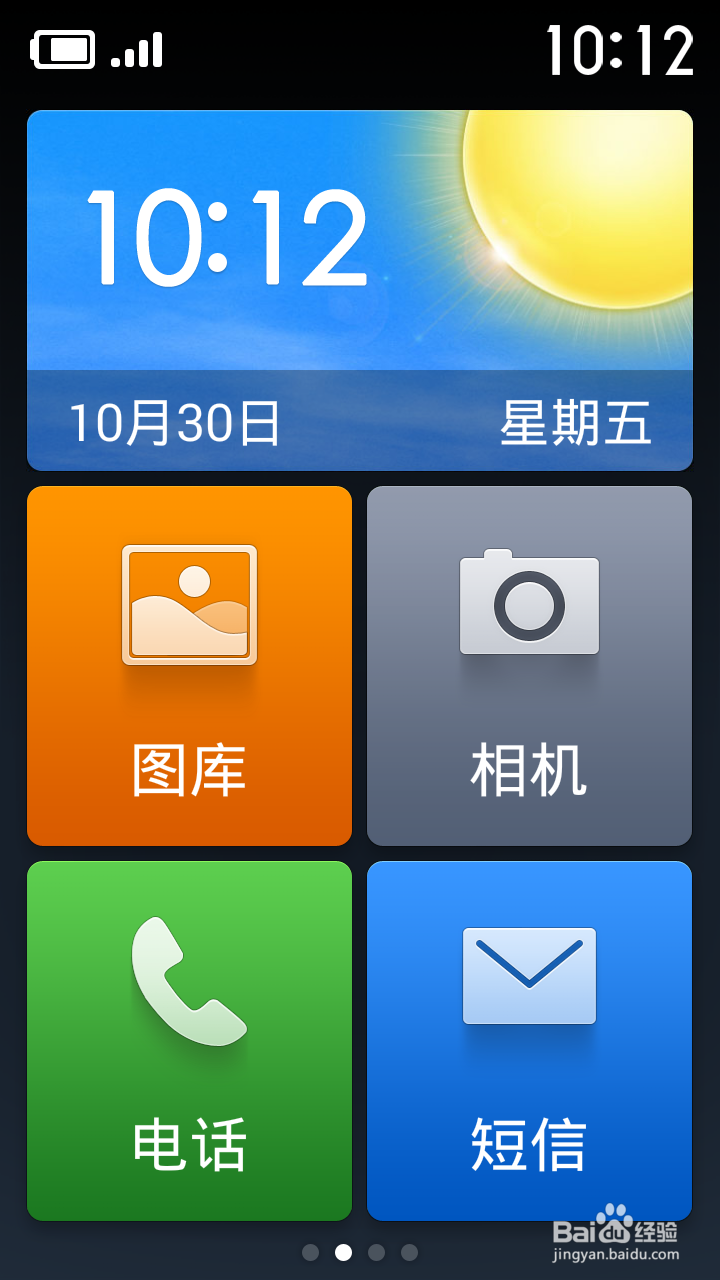The width and height of the screenshot is (720, 1280).
Task: Tap the 短信 label to open messages
Action: (529, 1145)
